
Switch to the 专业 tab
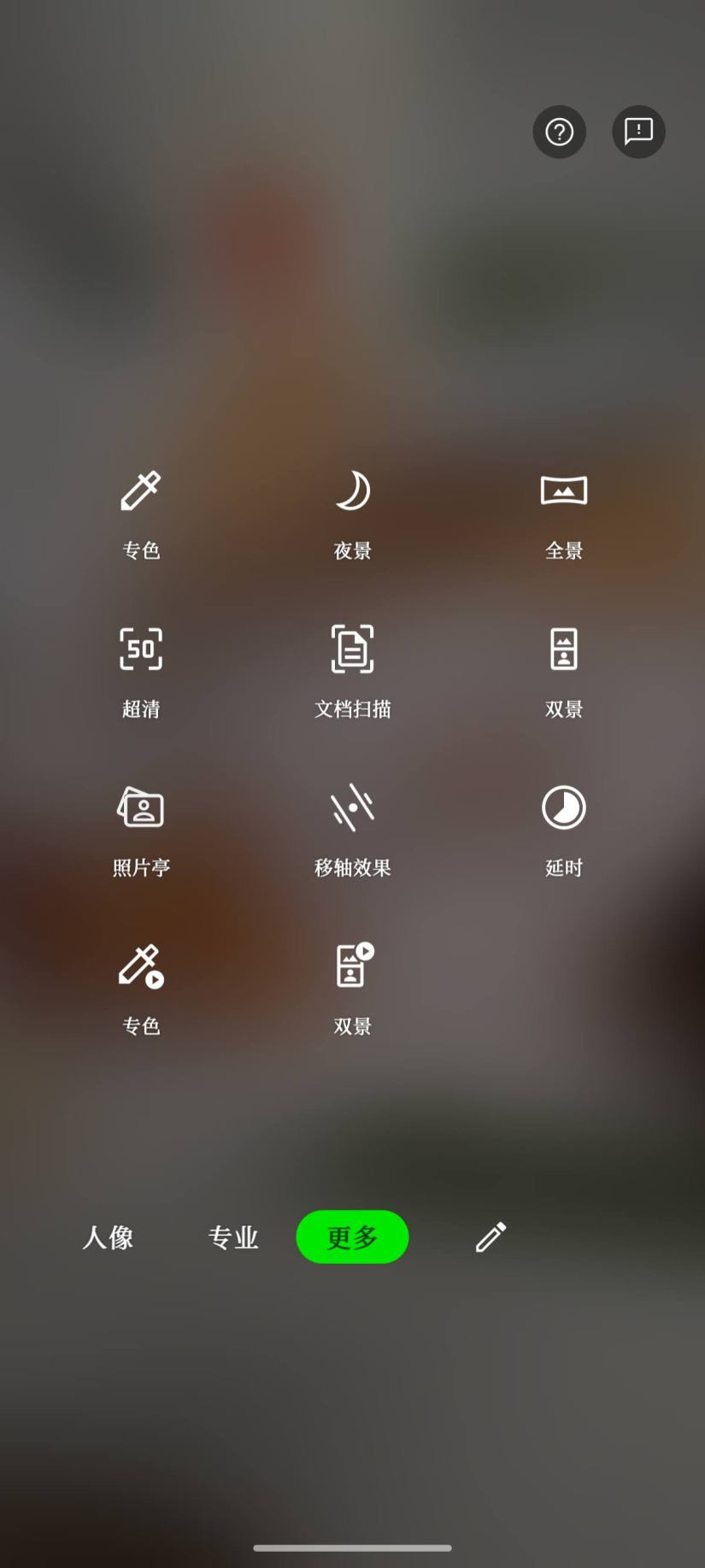coord(232,1237)
